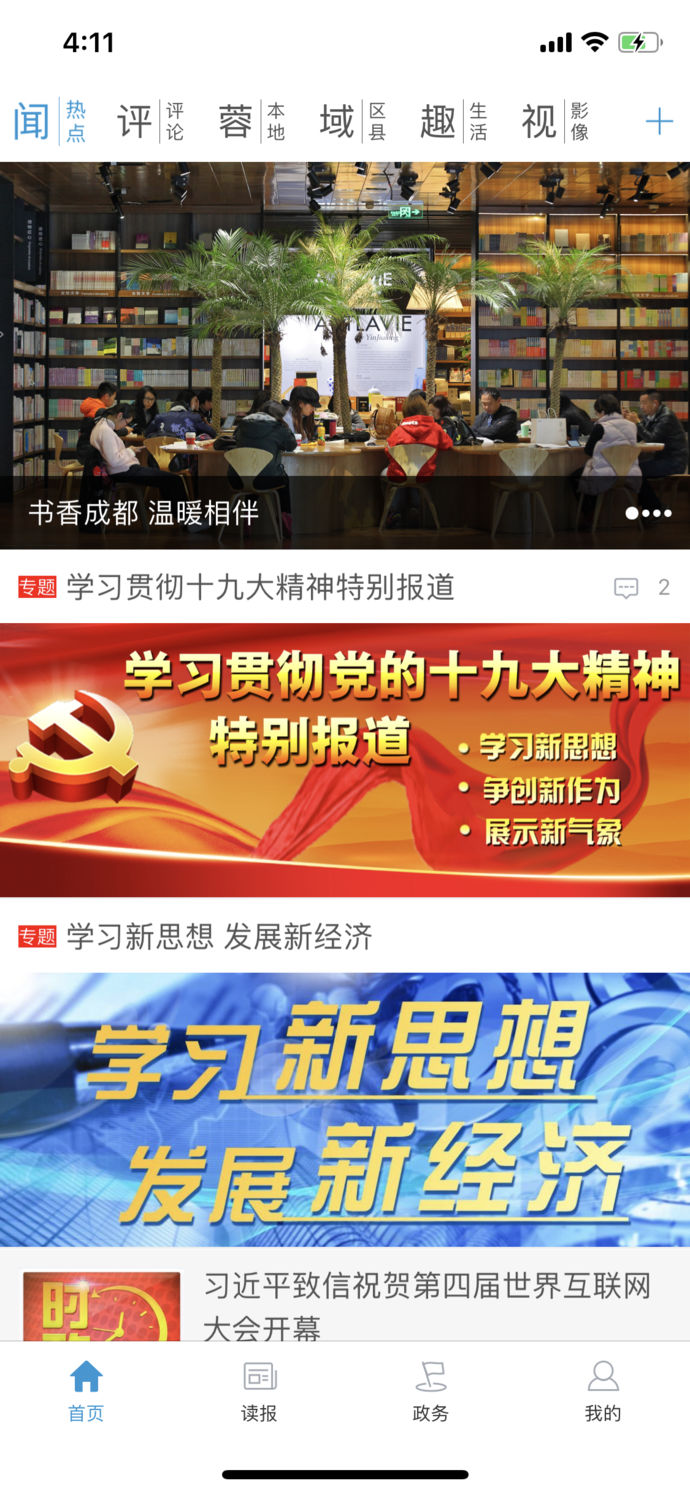Open the 我的 profile tab
The image size is (690, 1494).
603,1391
